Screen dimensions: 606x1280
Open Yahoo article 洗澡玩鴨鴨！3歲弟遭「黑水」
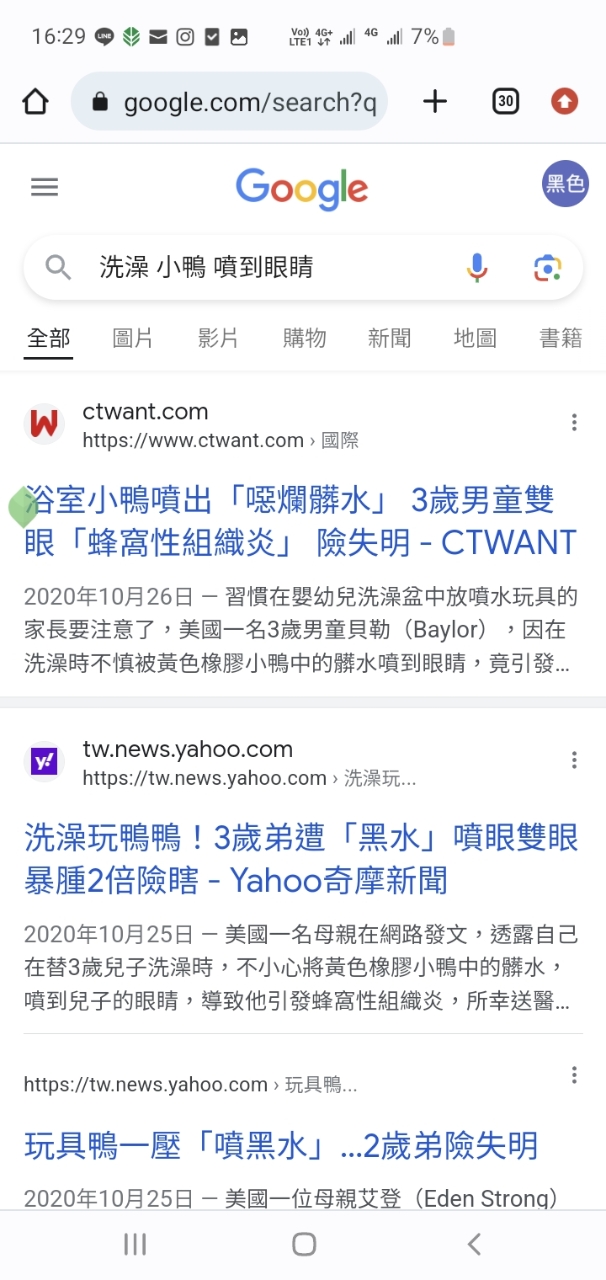pyautogui.click(x=301, y=859)
